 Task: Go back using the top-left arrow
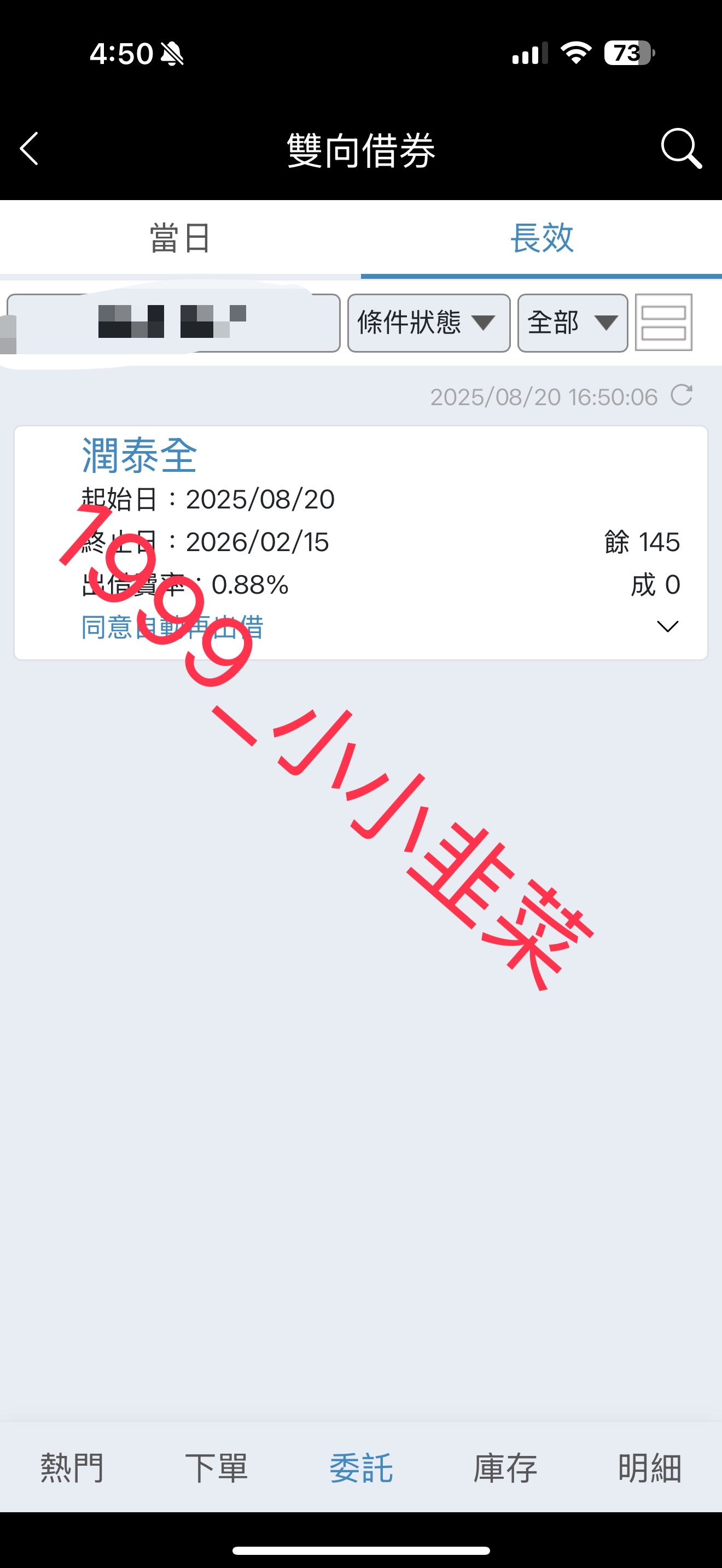pyautogui.click(x=29, y=149)
